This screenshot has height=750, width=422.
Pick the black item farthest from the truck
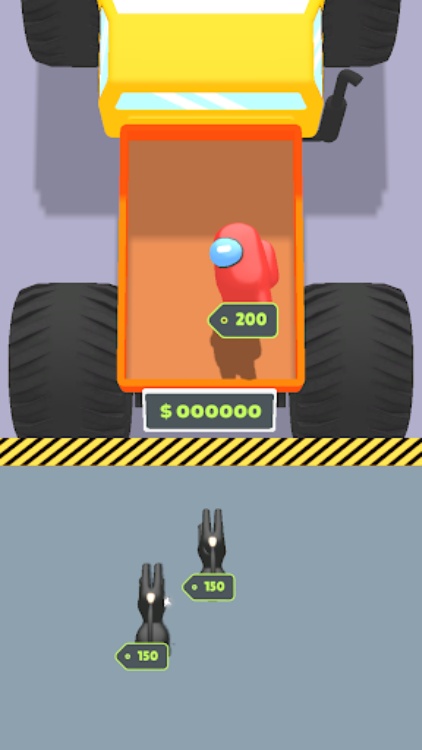[x=153, y=604]
